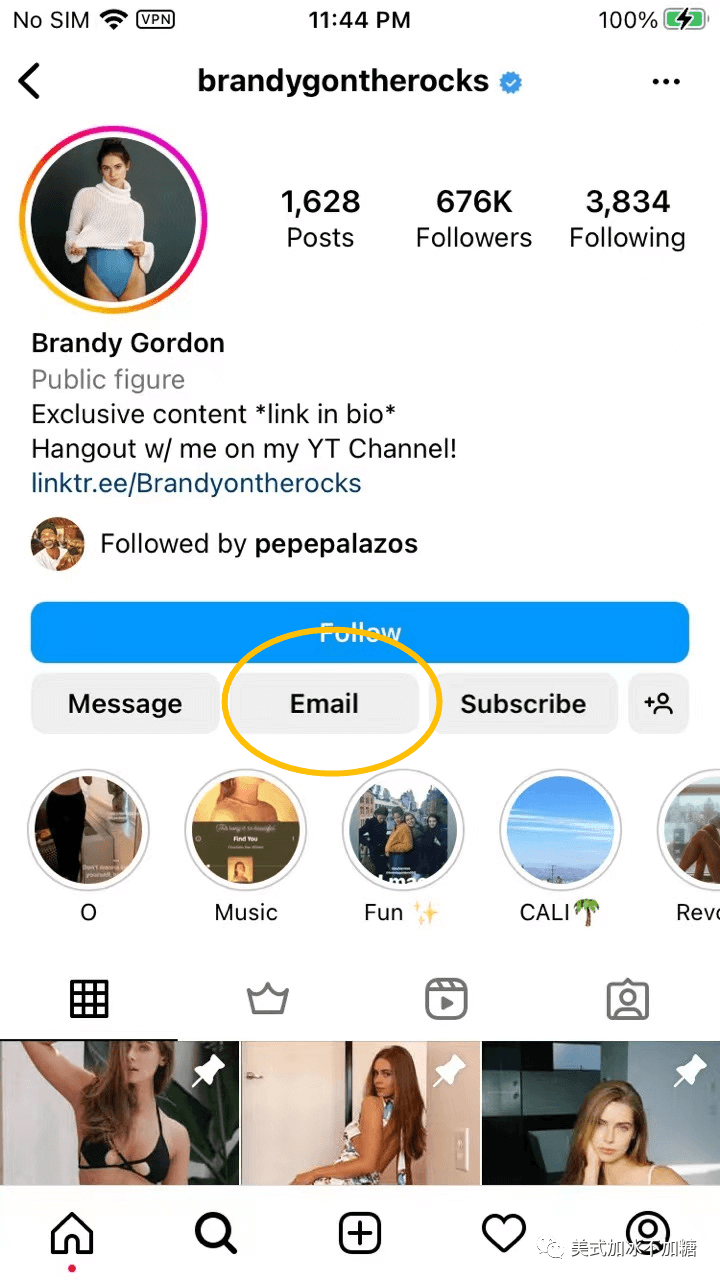720x1280 pixels.
Task: Open the three-dot overflow menu
Action: (x=666, y=82)
